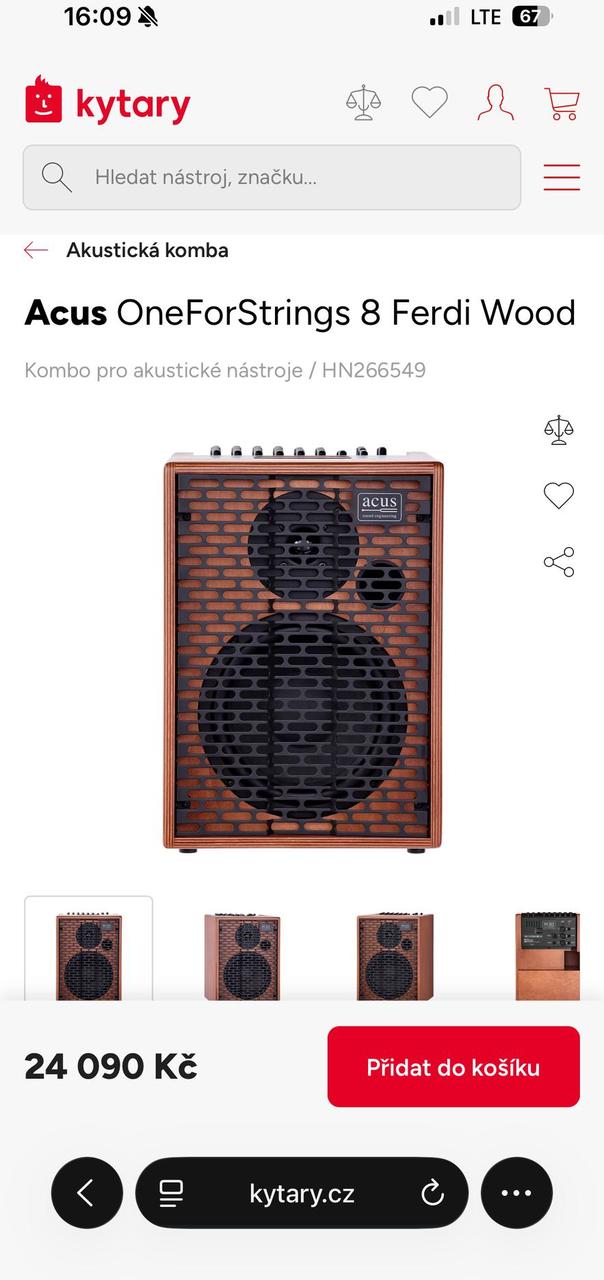Open the hamburger menu

[562, 178]
